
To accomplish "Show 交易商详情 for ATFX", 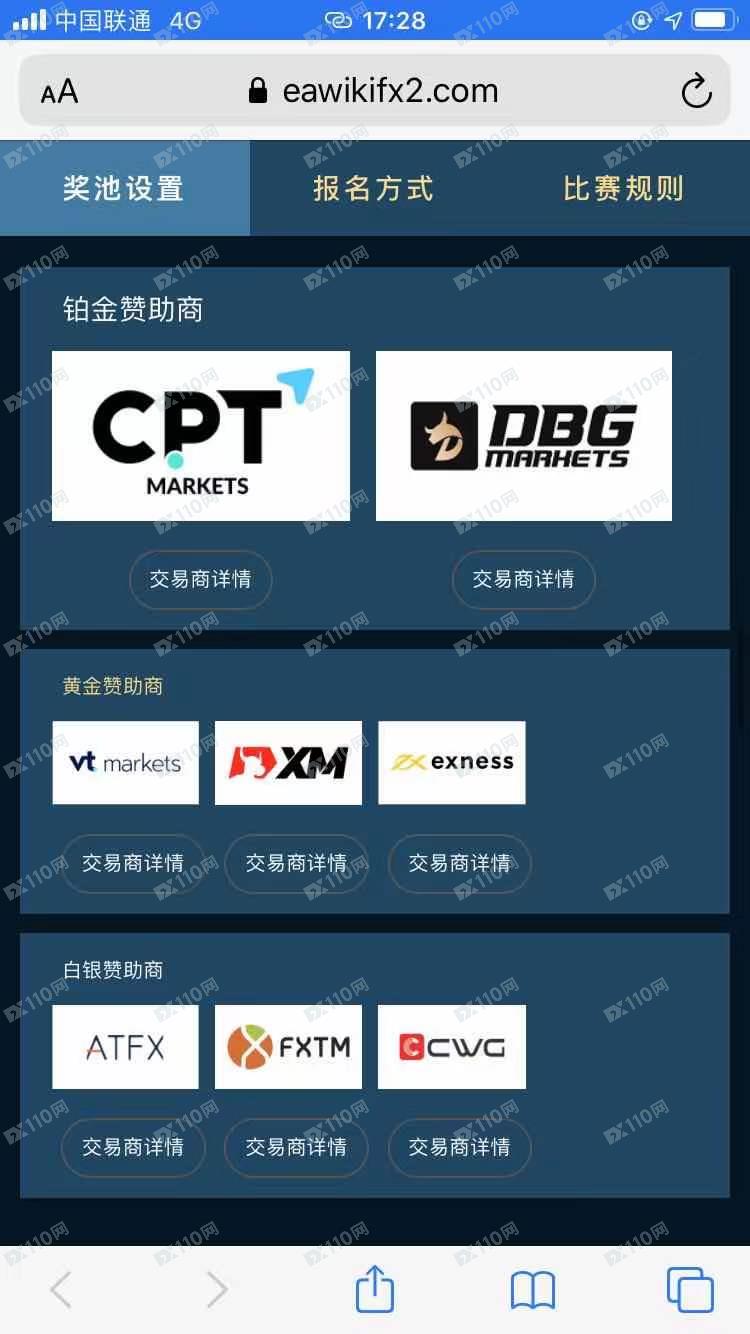I will (x=133, y=1147).
